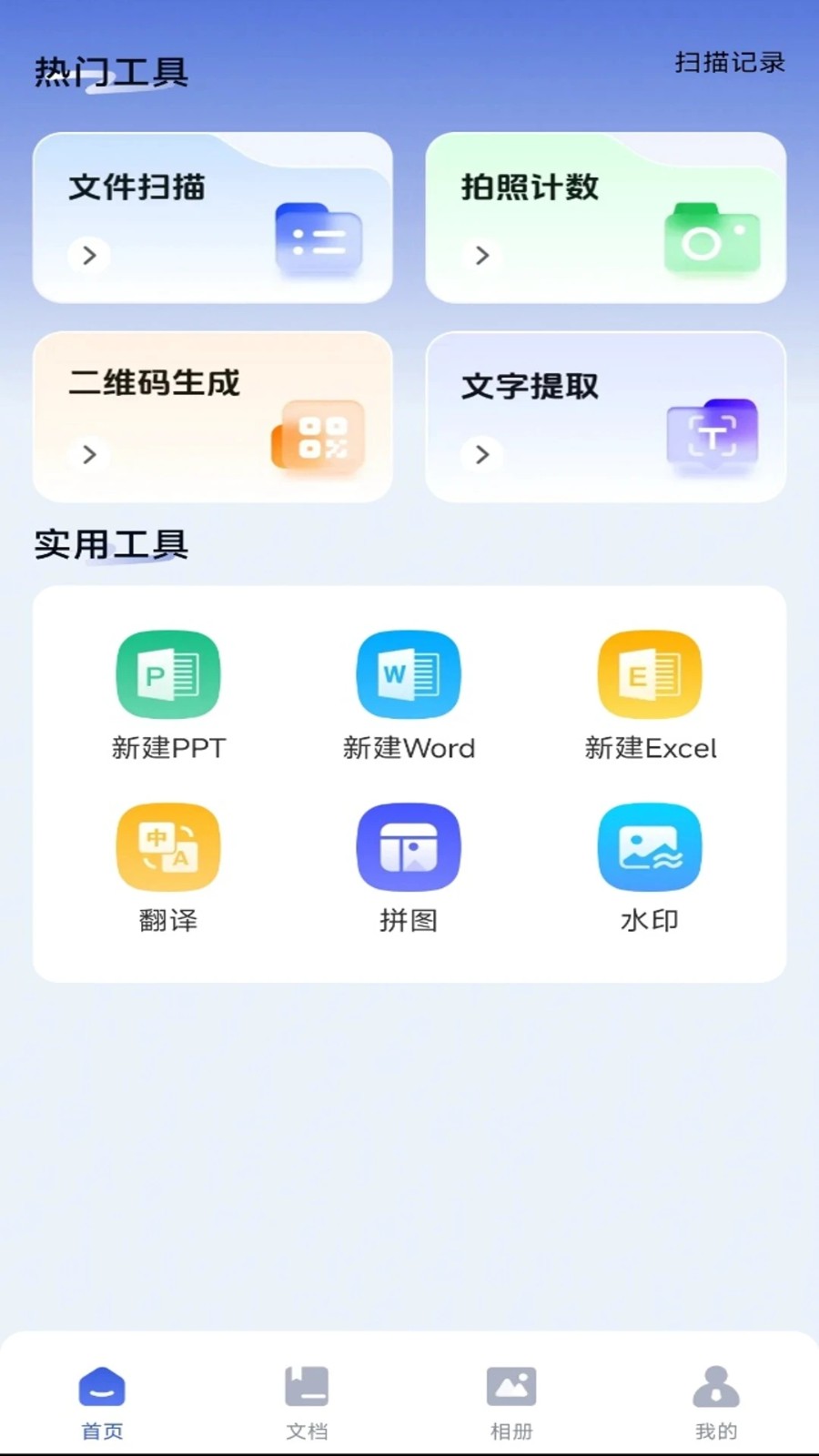Expand the 文件扫描 card via its arrow
Image resolution: width=819 pixels, height=1456 pixels.
point(87,256)
